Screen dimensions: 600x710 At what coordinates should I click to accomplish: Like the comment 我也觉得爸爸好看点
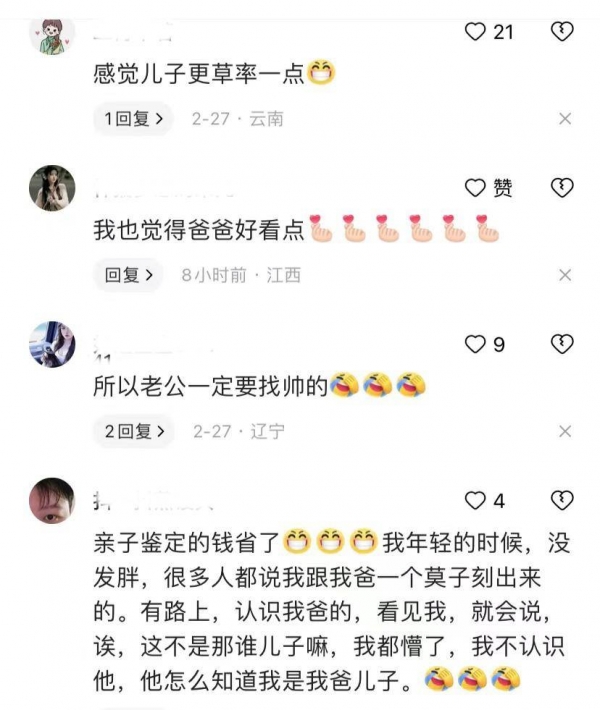[x=475, y=188]
